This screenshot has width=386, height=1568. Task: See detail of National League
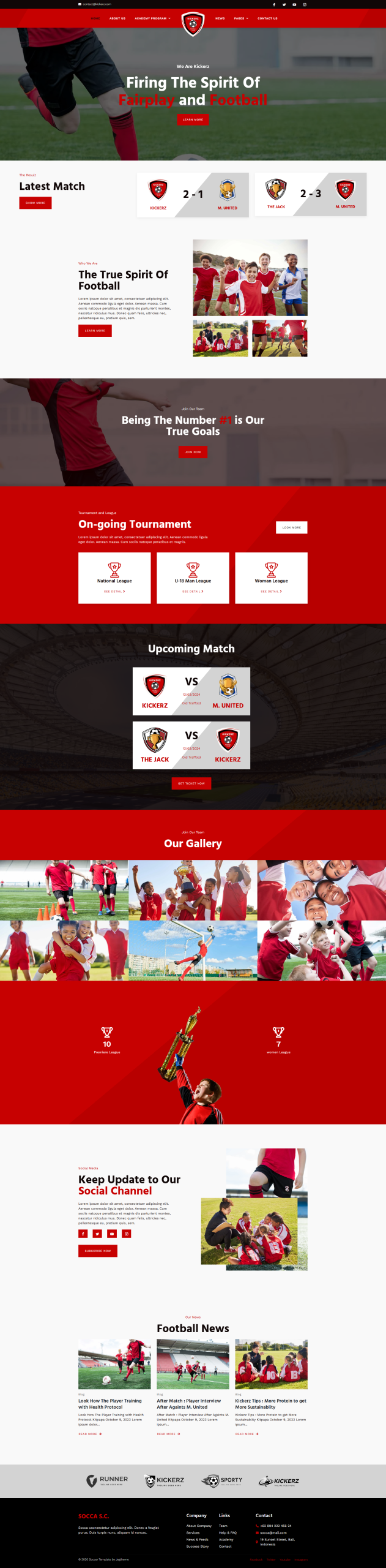tap(114, 592)
